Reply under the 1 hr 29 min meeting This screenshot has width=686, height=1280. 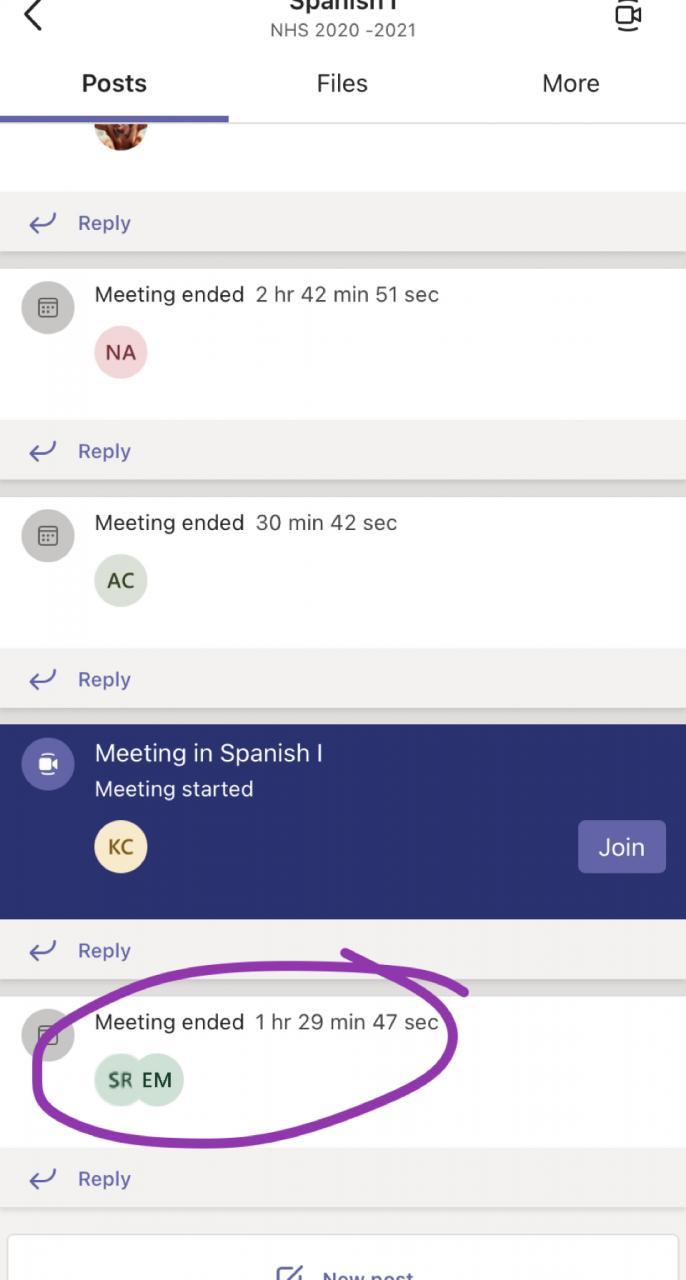81,1179
